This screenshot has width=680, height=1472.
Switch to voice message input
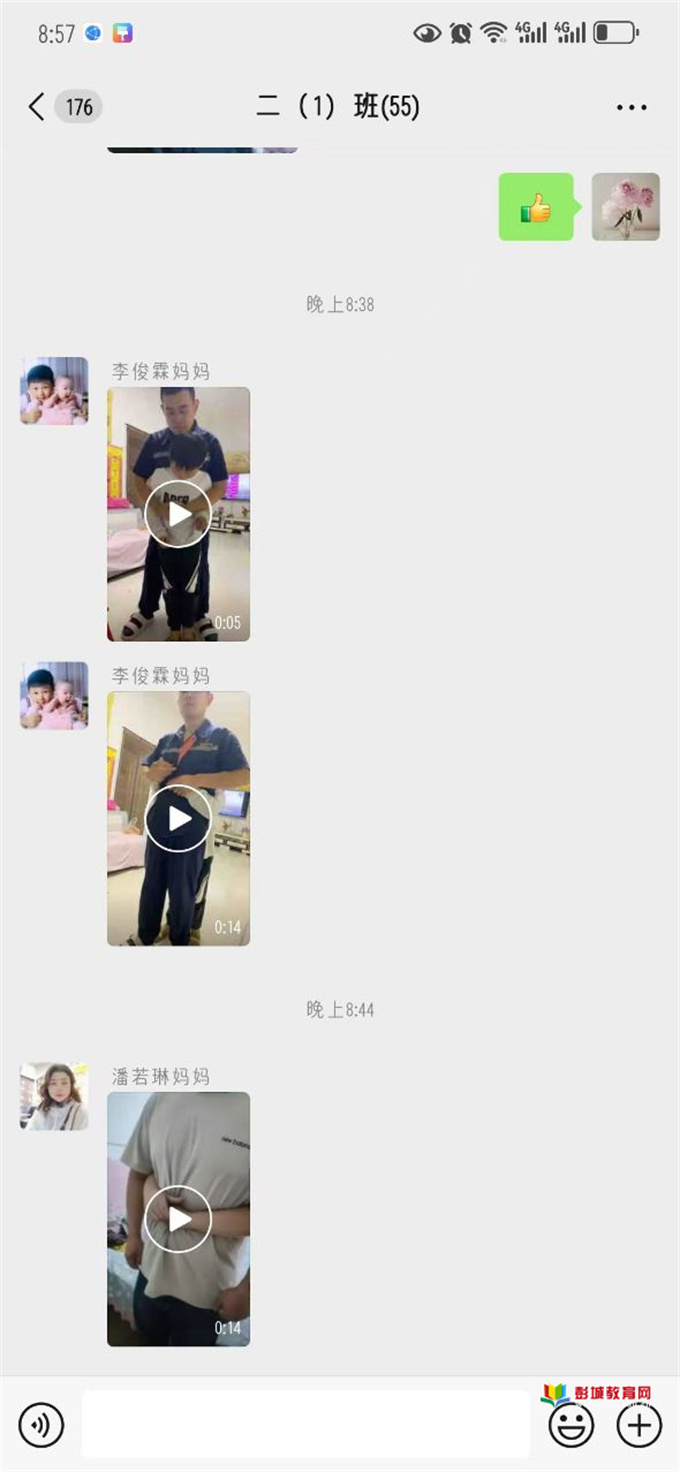[41, 1424]
